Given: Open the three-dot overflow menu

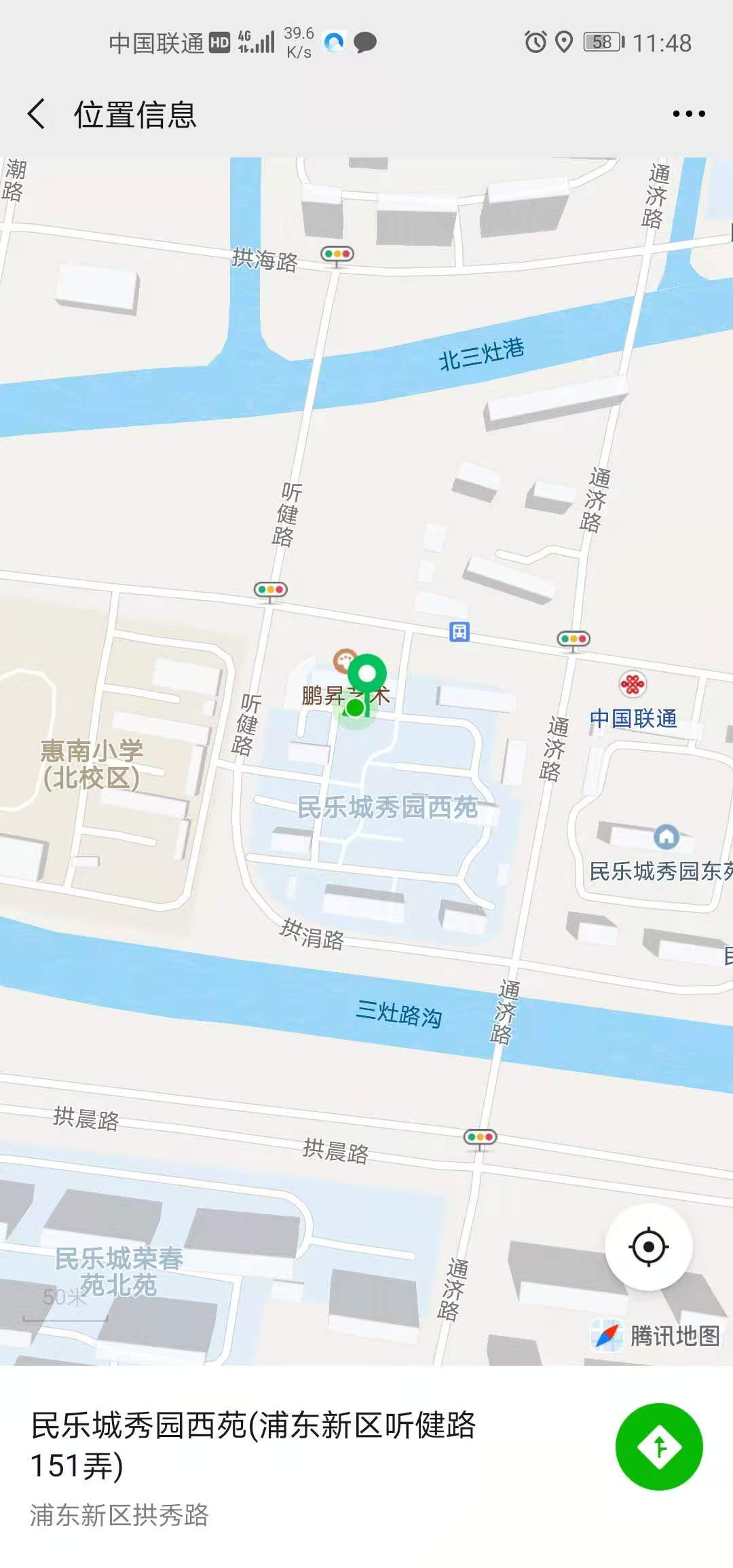Looking at the screenshot, I should point(688,113).
